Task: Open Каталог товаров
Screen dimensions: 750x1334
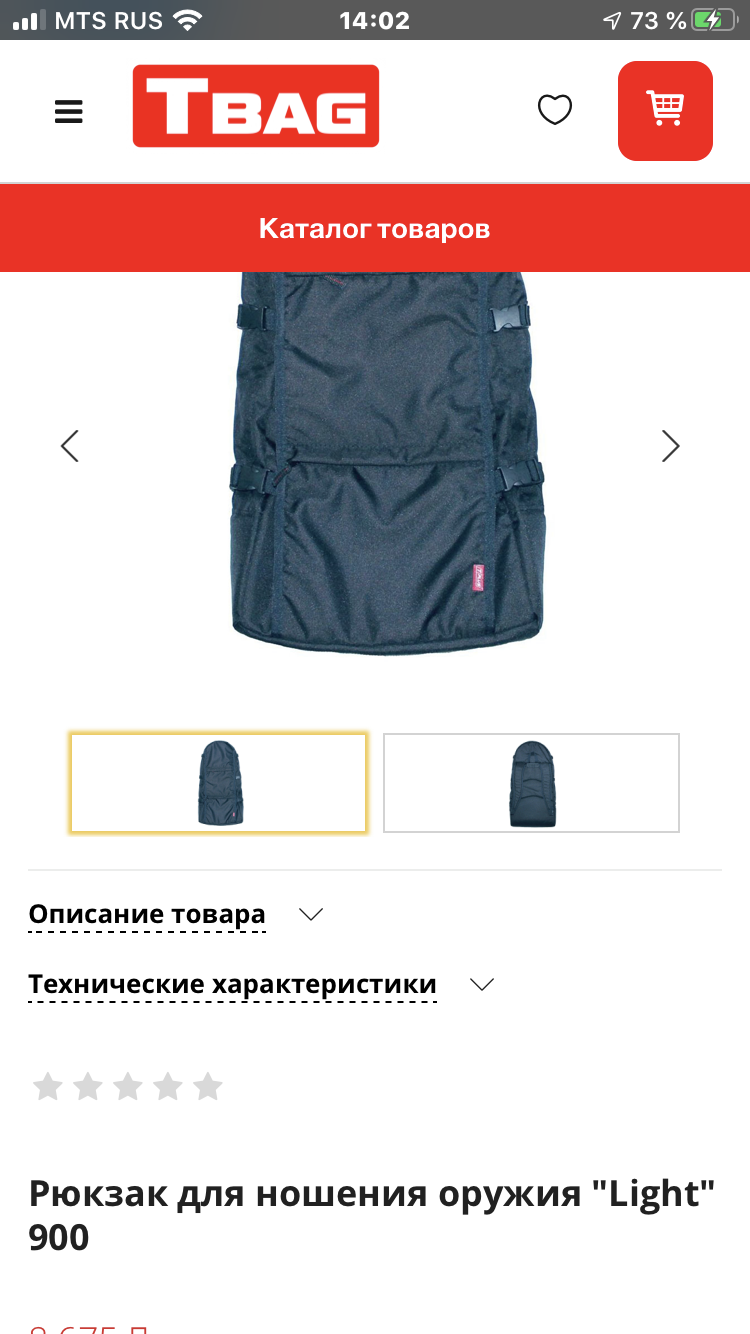Action: pyautogui.click(x=375, y=229)
